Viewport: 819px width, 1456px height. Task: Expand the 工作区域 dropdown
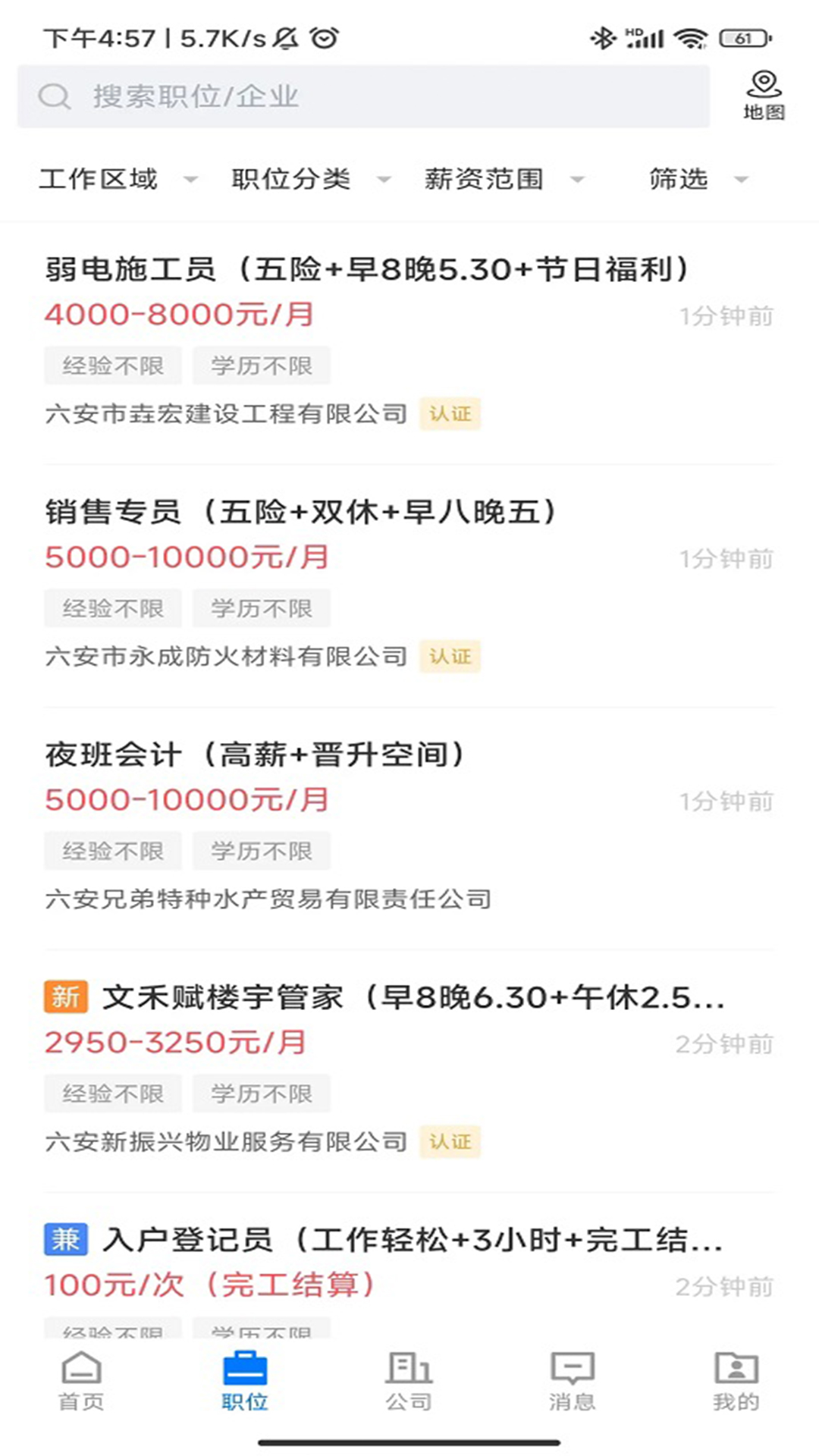pos(118,180)
